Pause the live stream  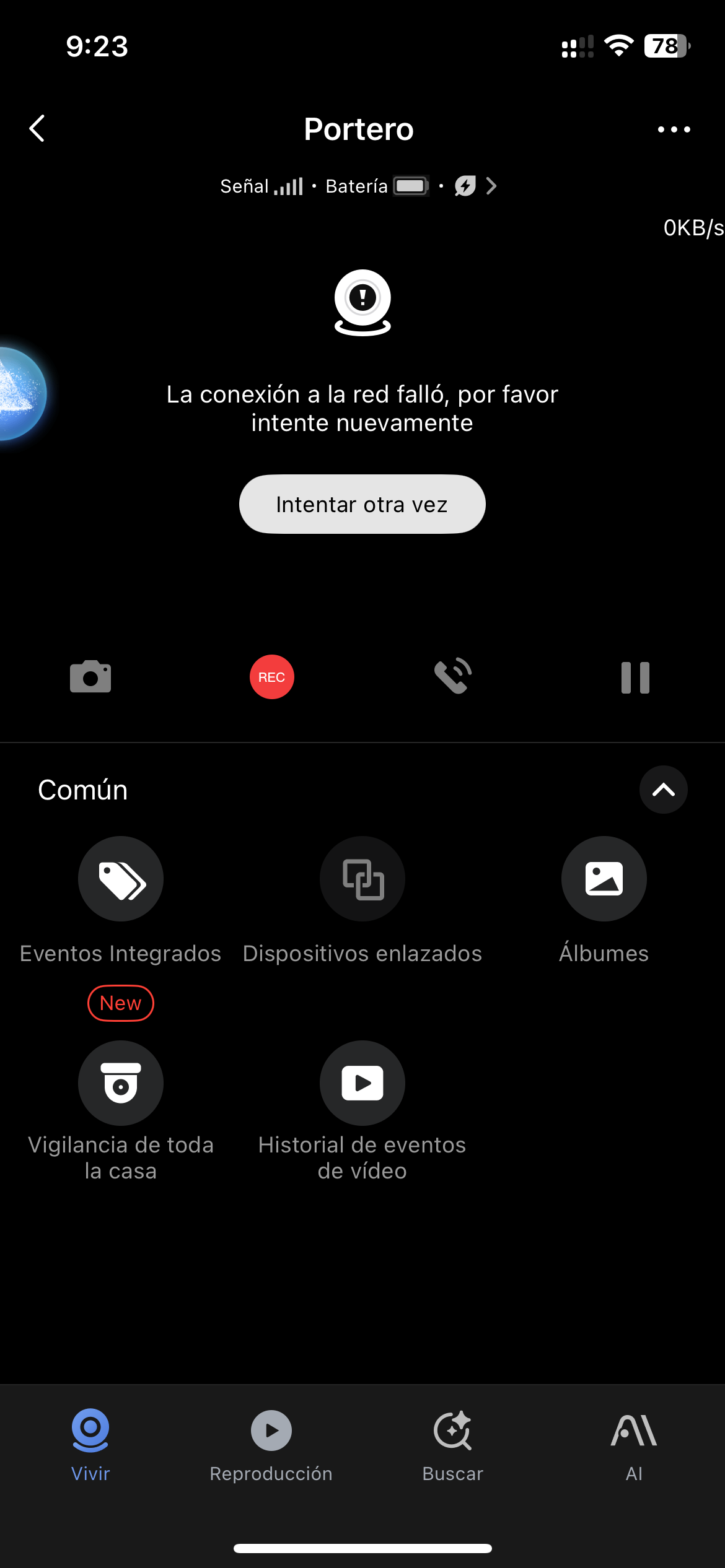tap(635, 677)
